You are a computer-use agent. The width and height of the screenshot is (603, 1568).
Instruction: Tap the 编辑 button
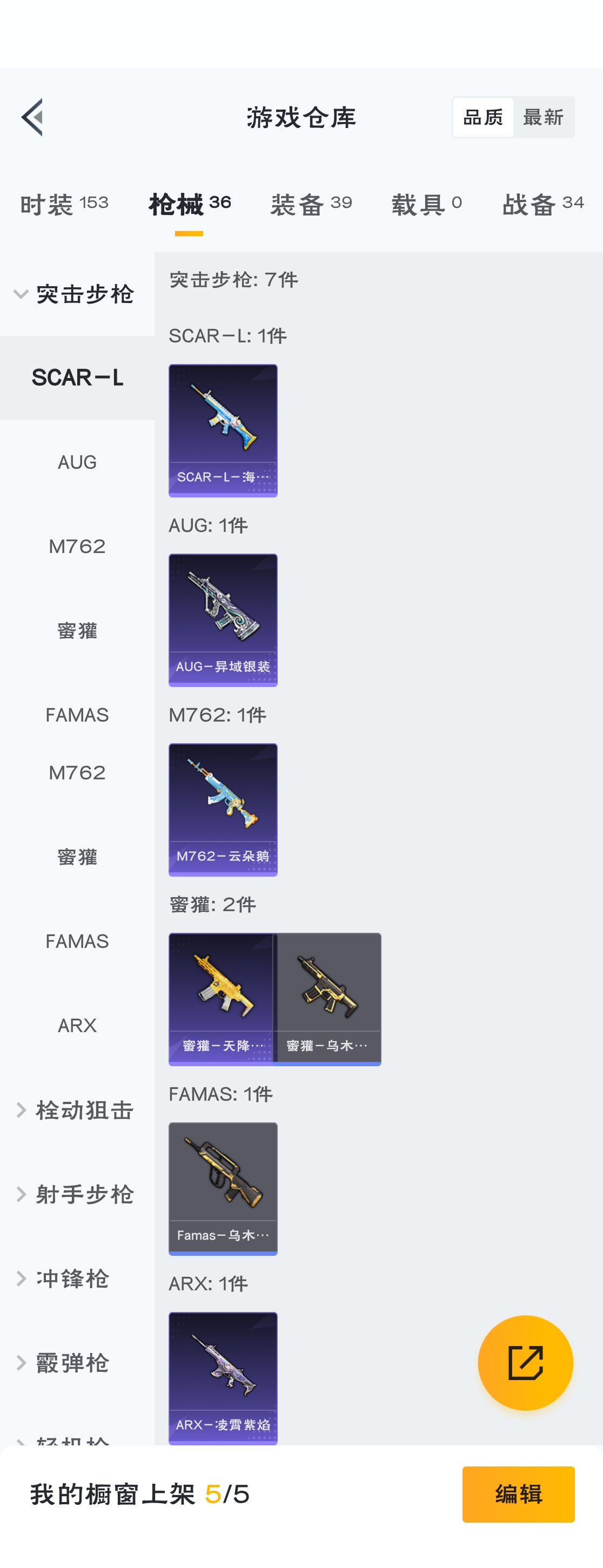[518, 1494]
